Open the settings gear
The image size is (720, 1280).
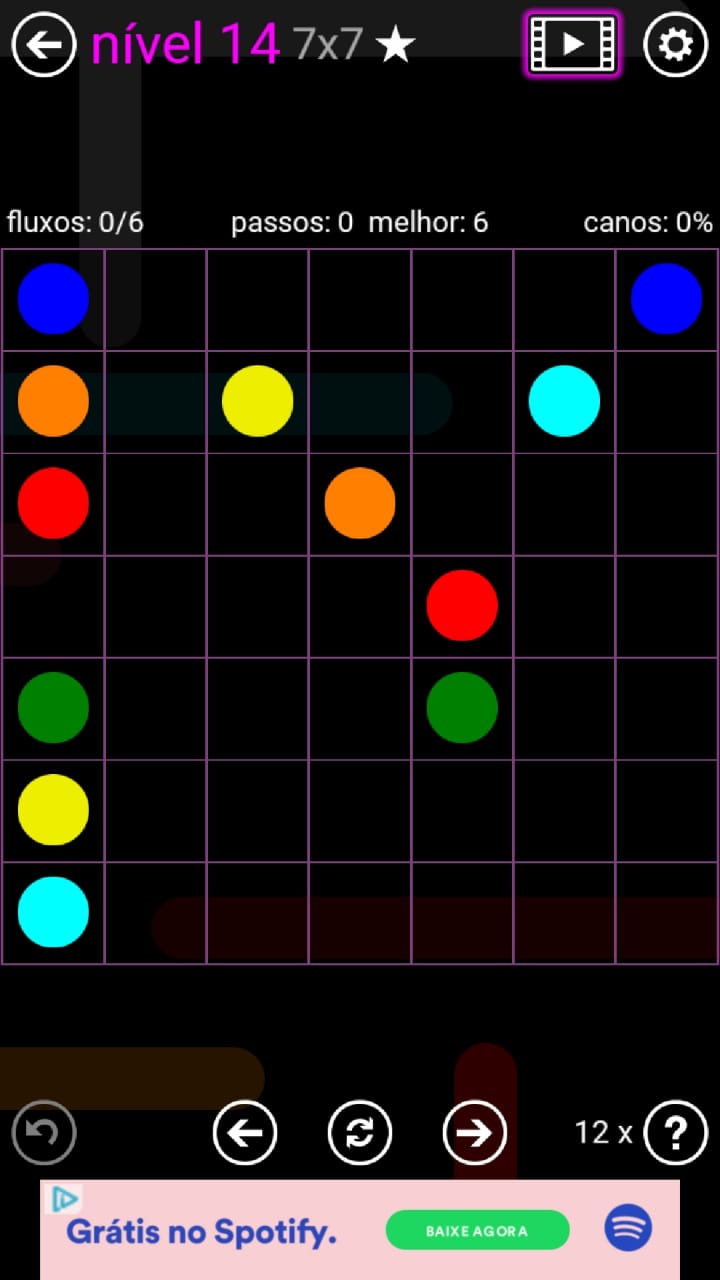pyautogui.click(x=675, y=44)
